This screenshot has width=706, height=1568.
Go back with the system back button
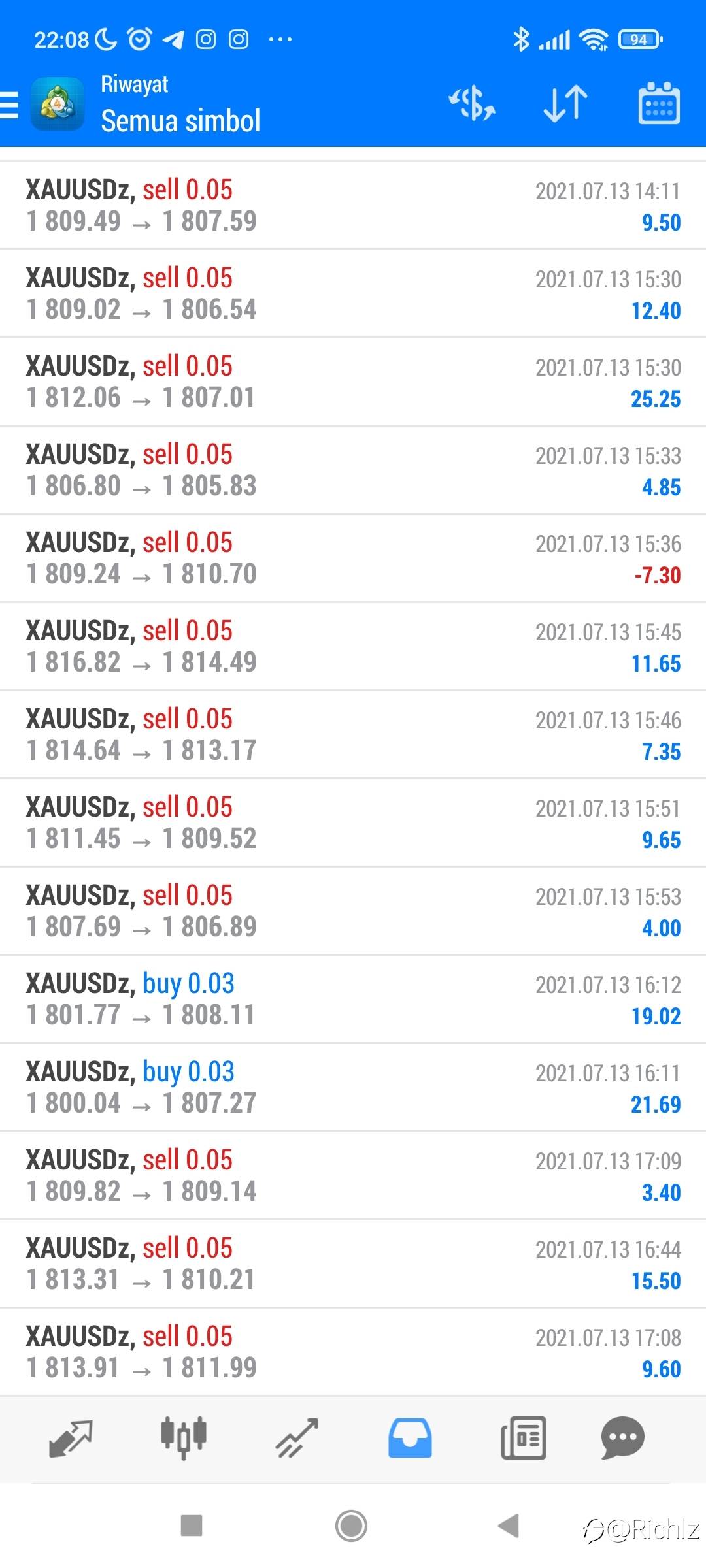pyautogui.click(x=509, y=1526)
